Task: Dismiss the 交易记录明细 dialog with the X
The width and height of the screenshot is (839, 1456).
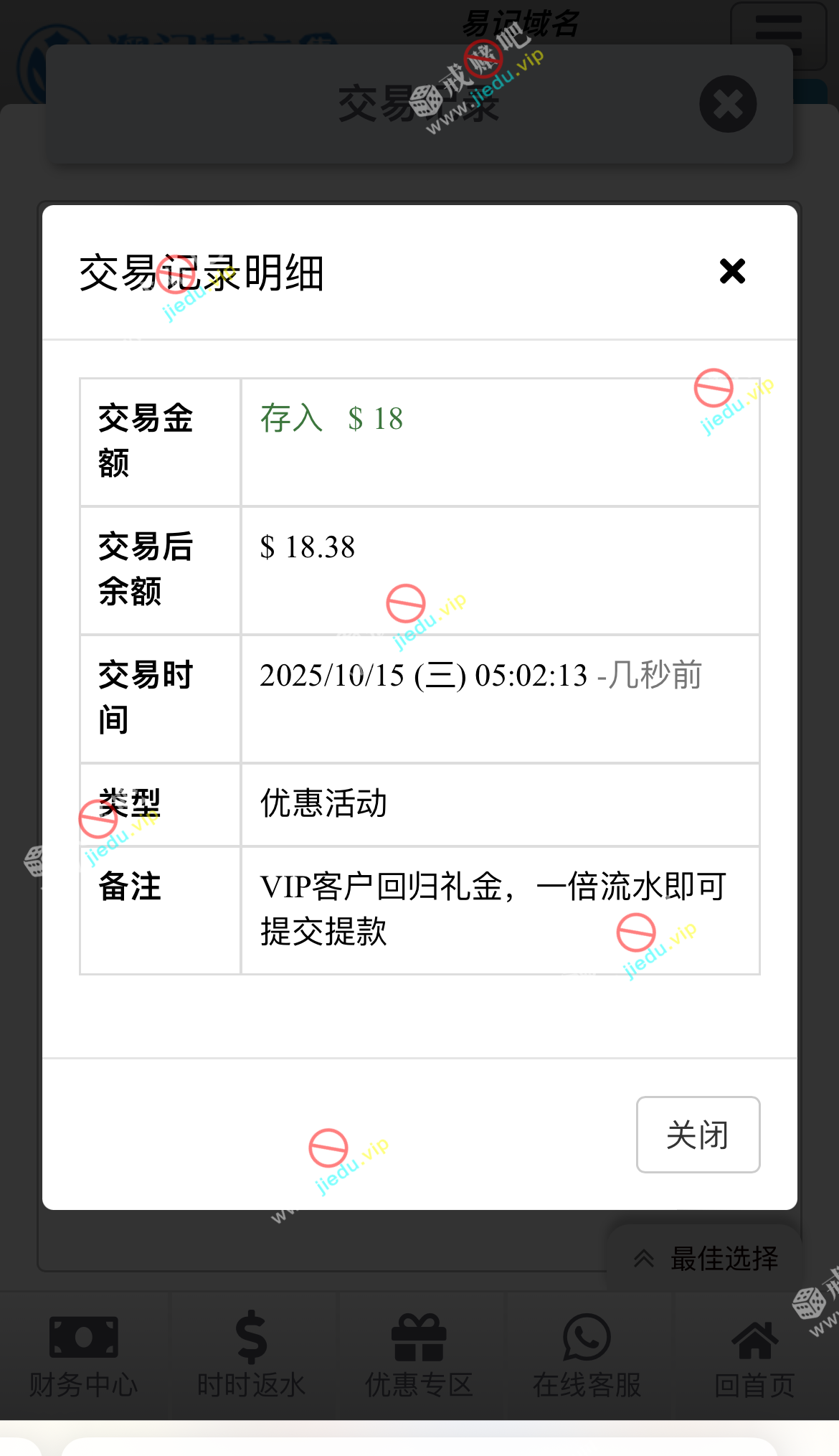Action: coord(732,272)
